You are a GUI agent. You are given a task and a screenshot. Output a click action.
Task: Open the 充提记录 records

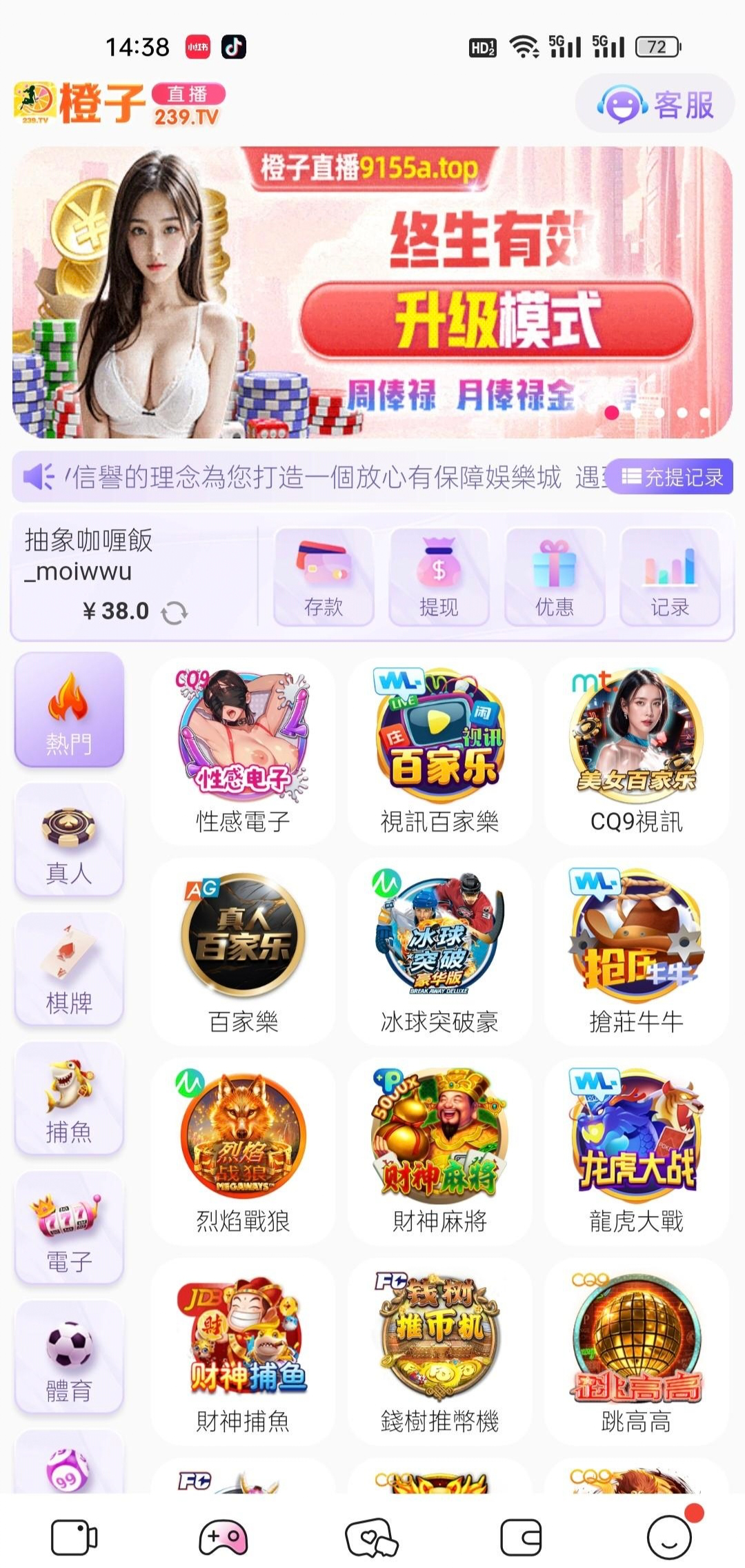pyautogui.click(x=672, y=477)
